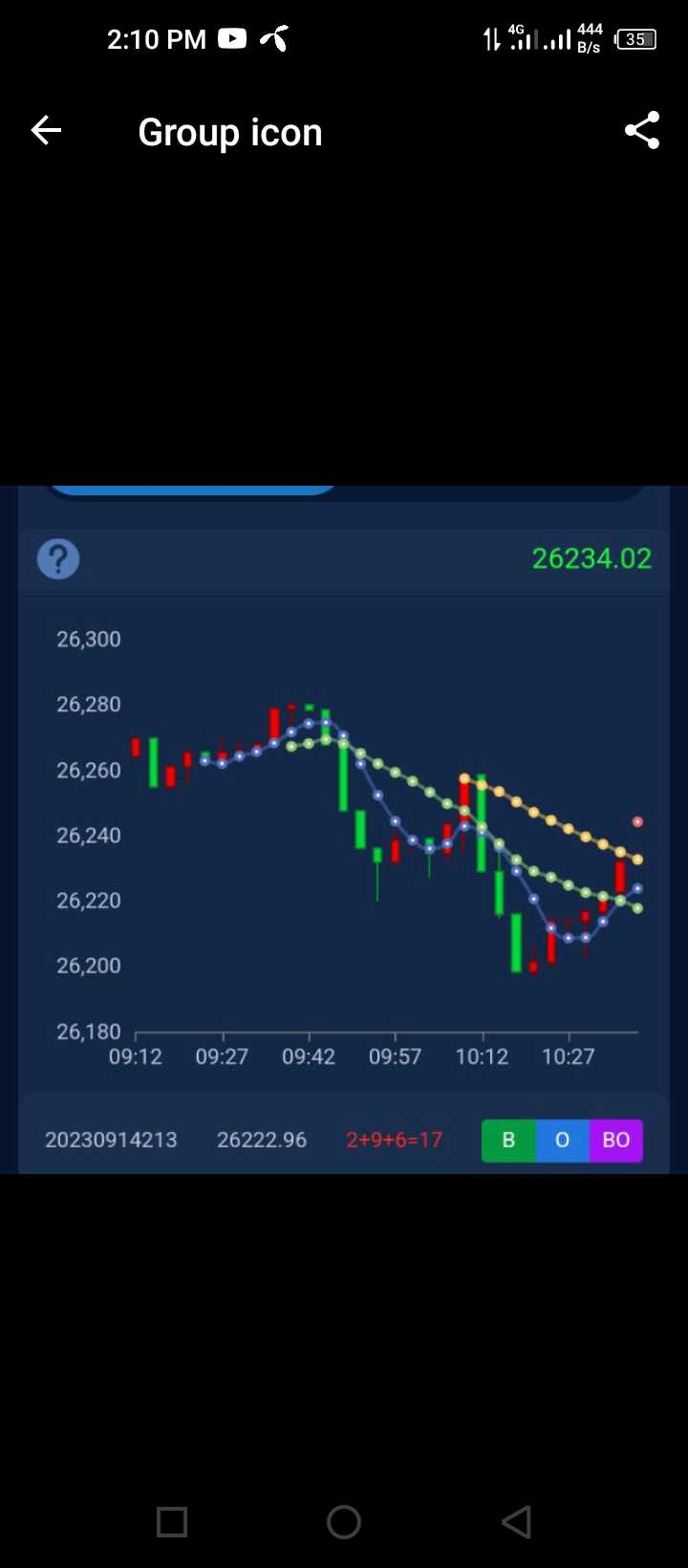
Task: Share the group icon image
Action: (642, 131)
